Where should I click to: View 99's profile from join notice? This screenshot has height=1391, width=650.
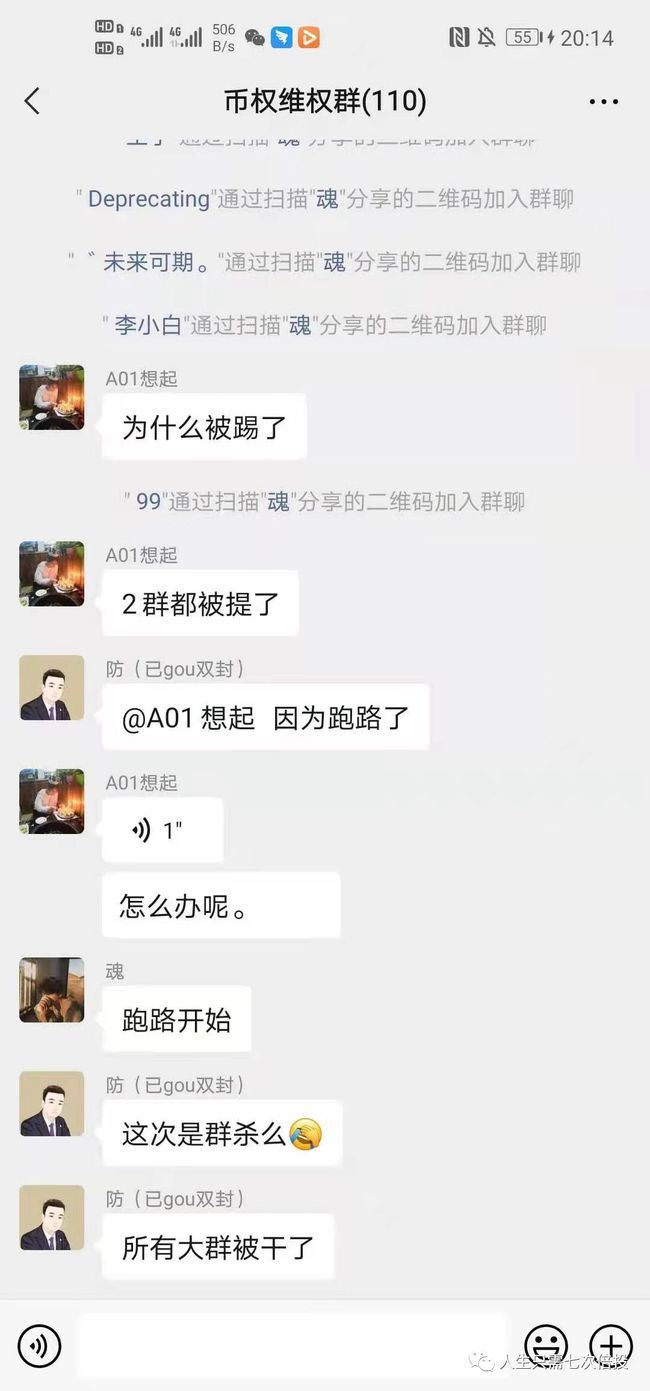point(148,501)
